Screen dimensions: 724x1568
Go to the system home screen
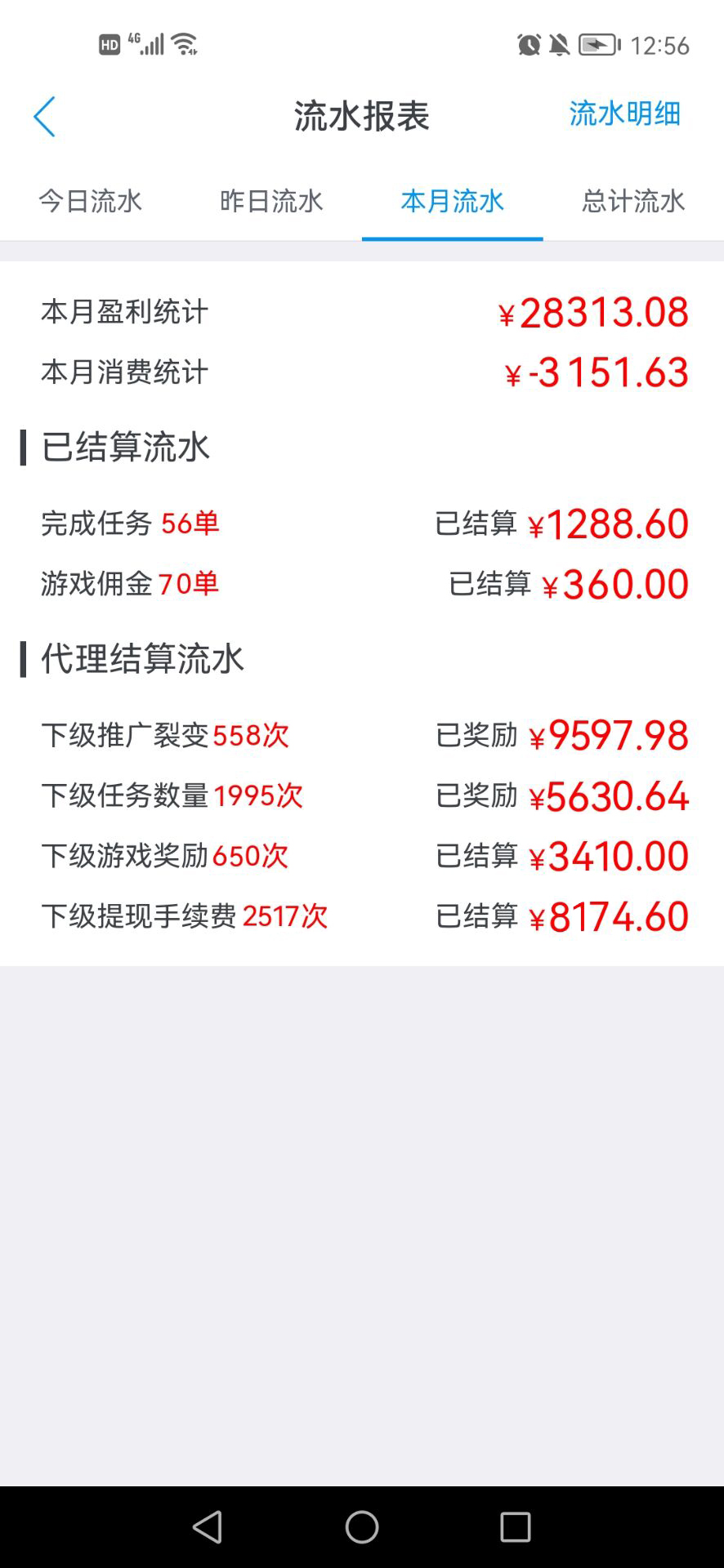coord(362,1526)
